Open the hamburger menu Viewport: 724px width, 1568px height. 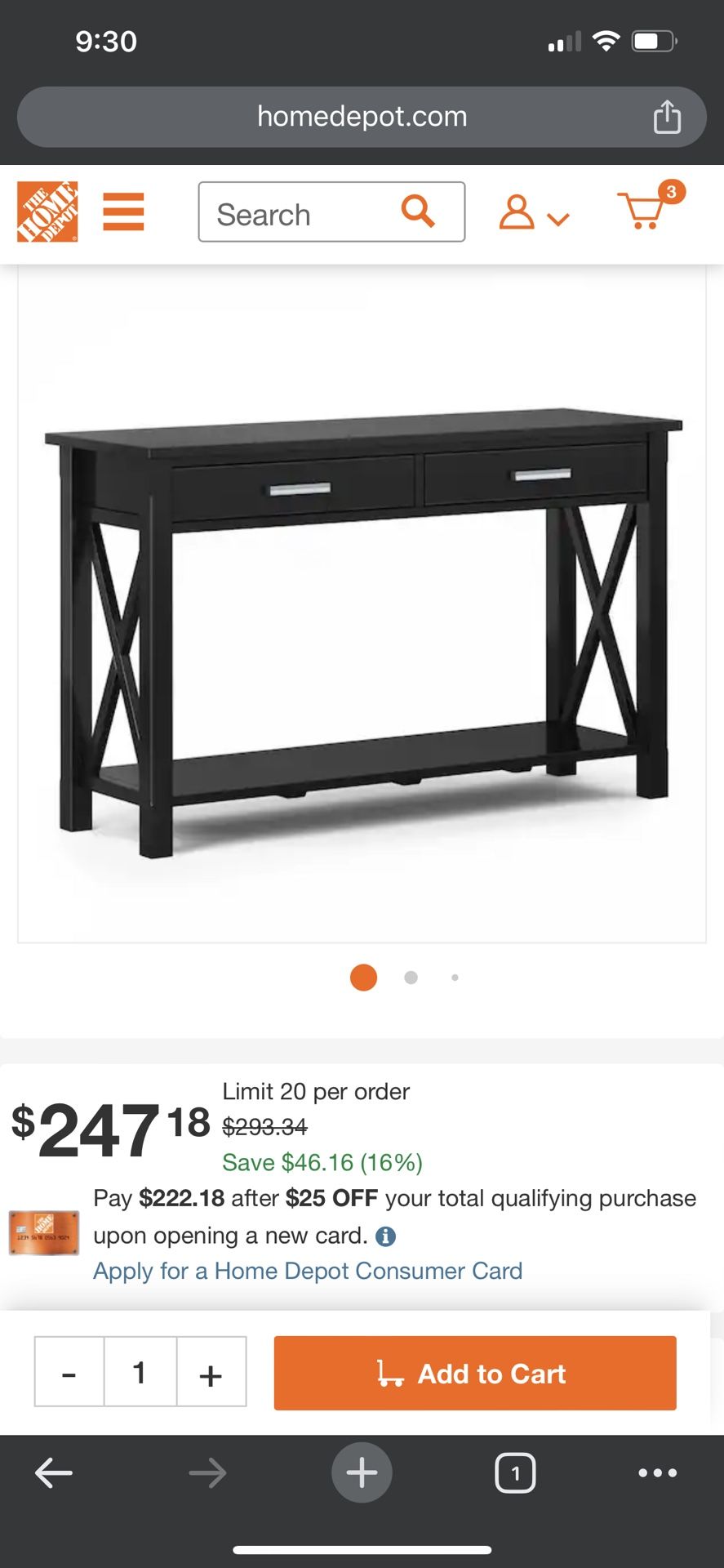123,212
